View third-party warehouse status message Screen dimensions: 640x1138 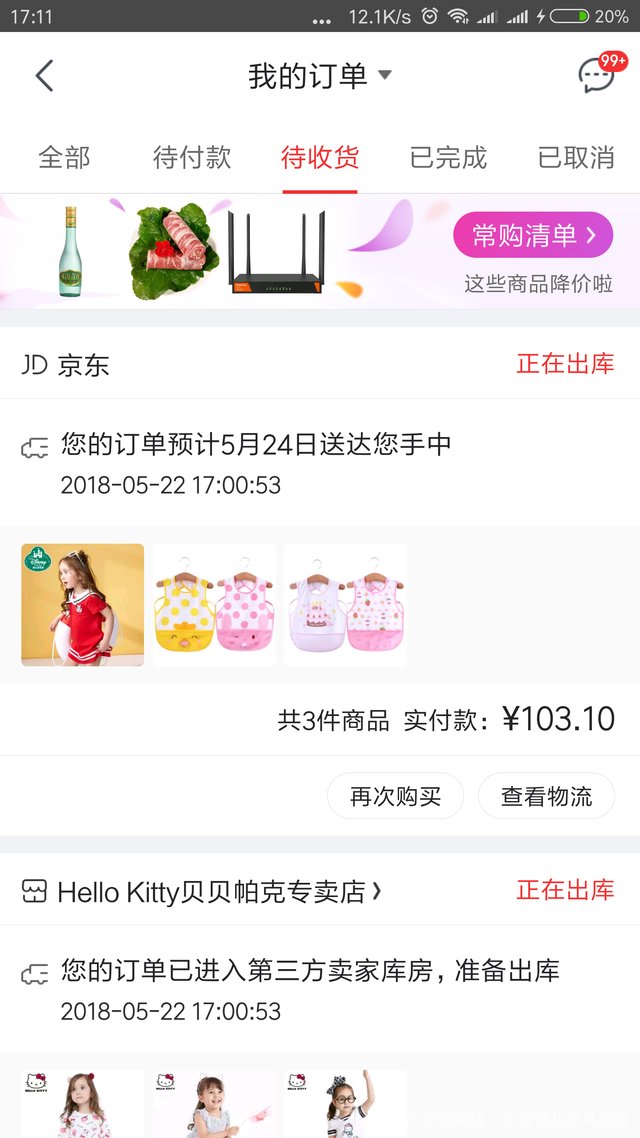pos(310,971)
